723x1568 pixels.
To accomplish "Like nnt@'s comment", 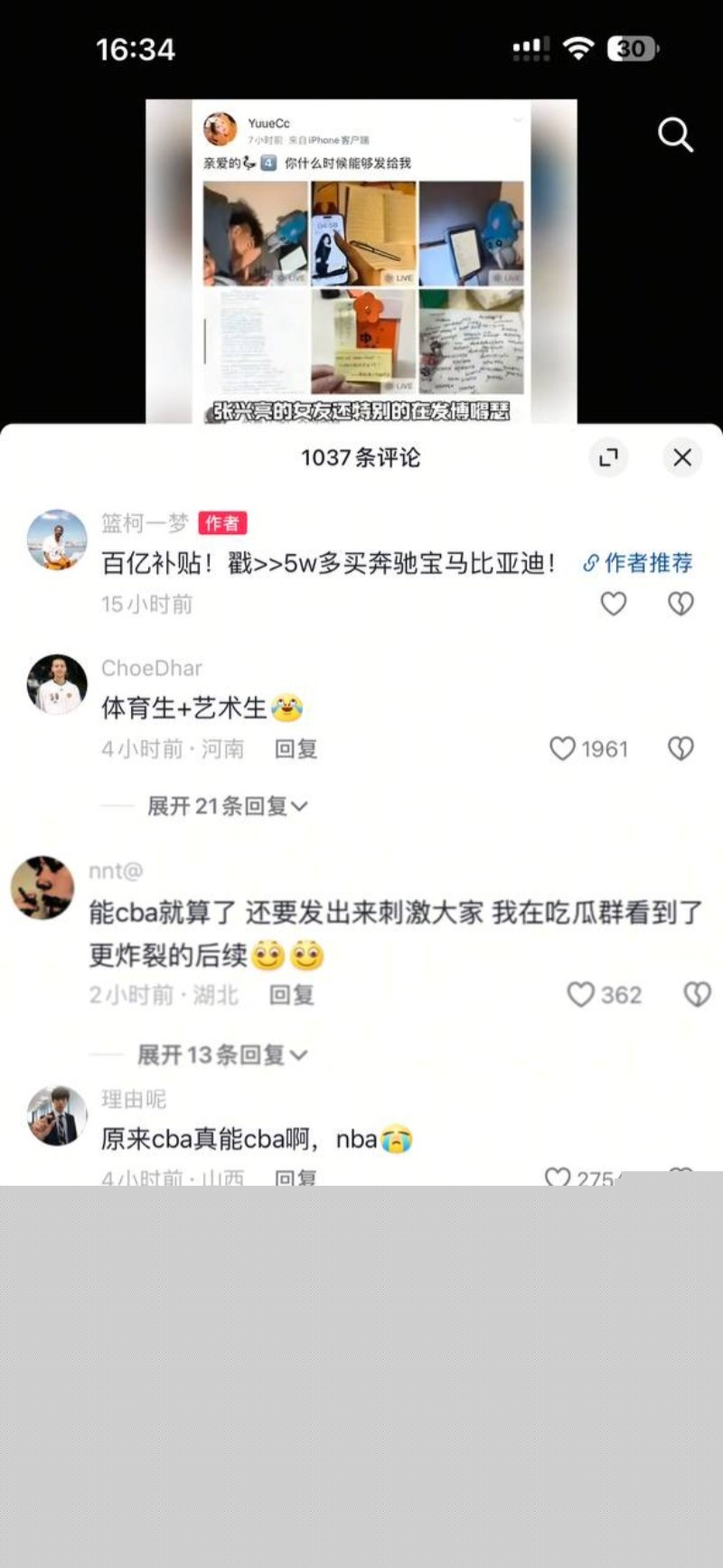I will click(x=580, y=995).
